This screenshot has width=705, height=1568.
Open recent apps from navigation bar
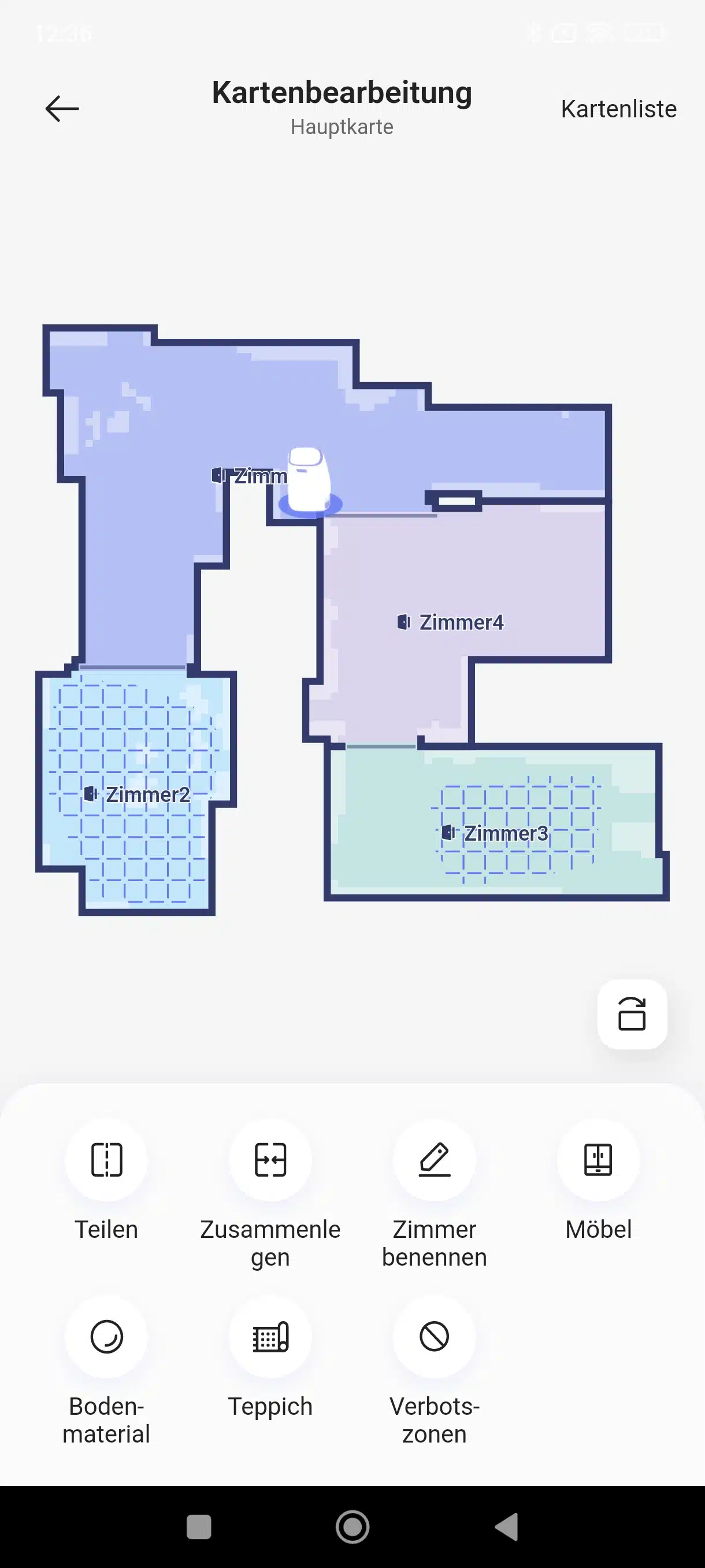199,1526
